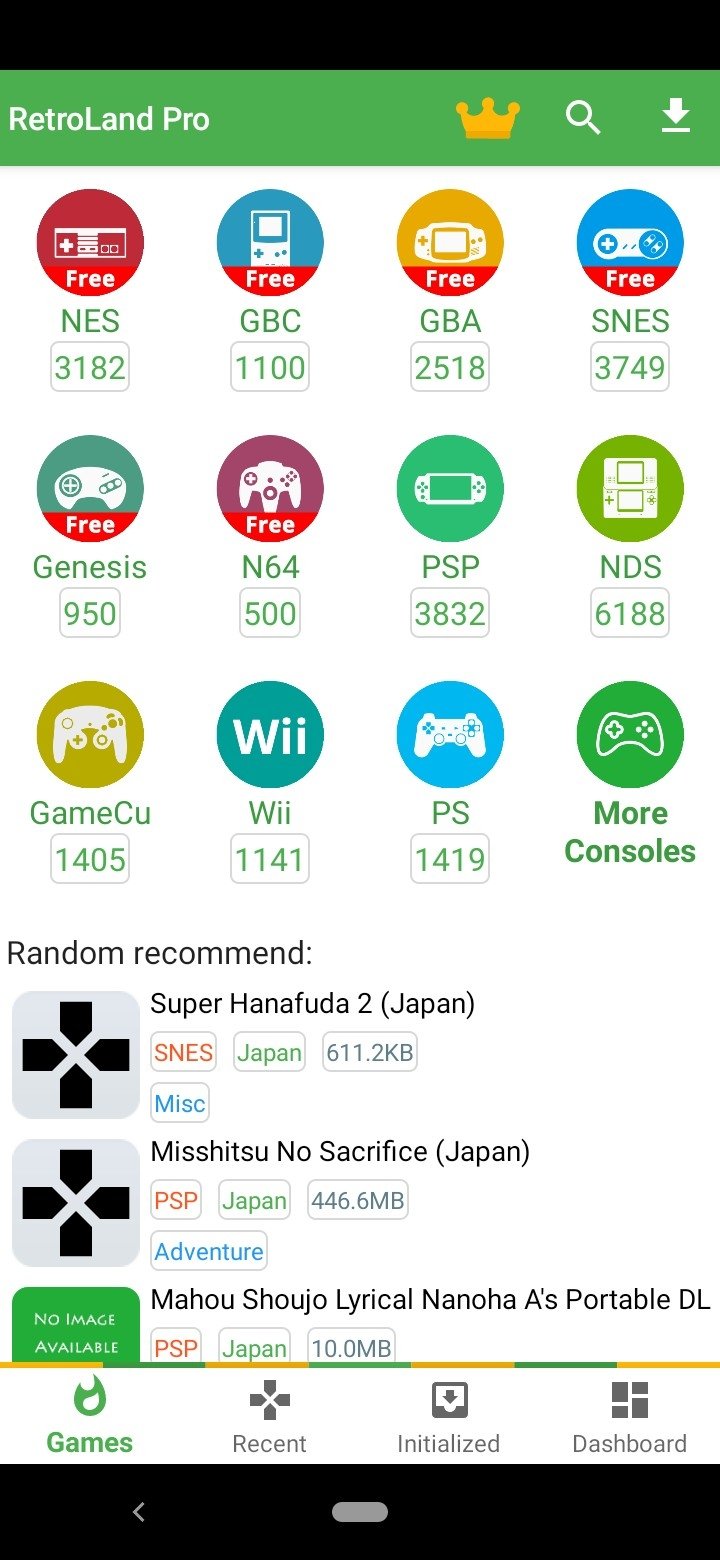This screenshot has width=720, height=1560.
Task: Browse N64 games
Action: [x=270, y=536]
